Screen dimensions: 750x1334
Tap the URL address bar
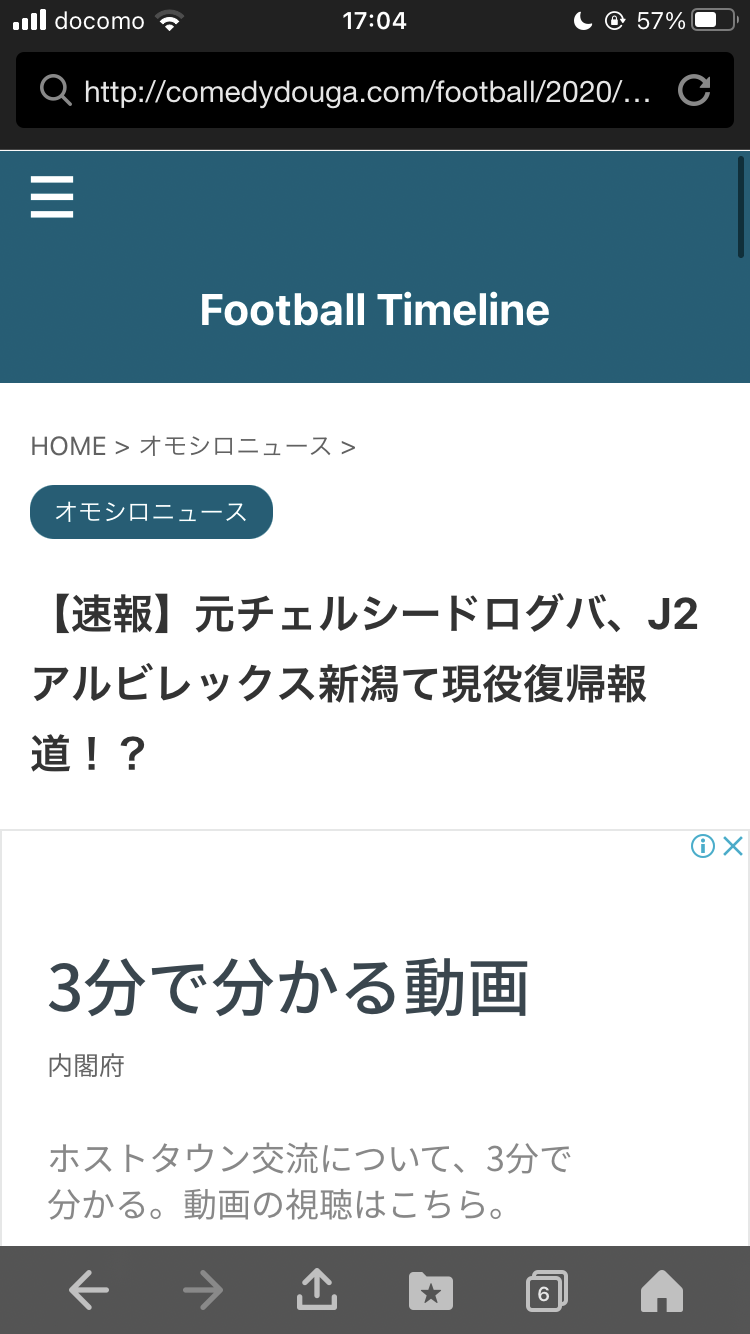pyautogui.click(x=374, y=90)
